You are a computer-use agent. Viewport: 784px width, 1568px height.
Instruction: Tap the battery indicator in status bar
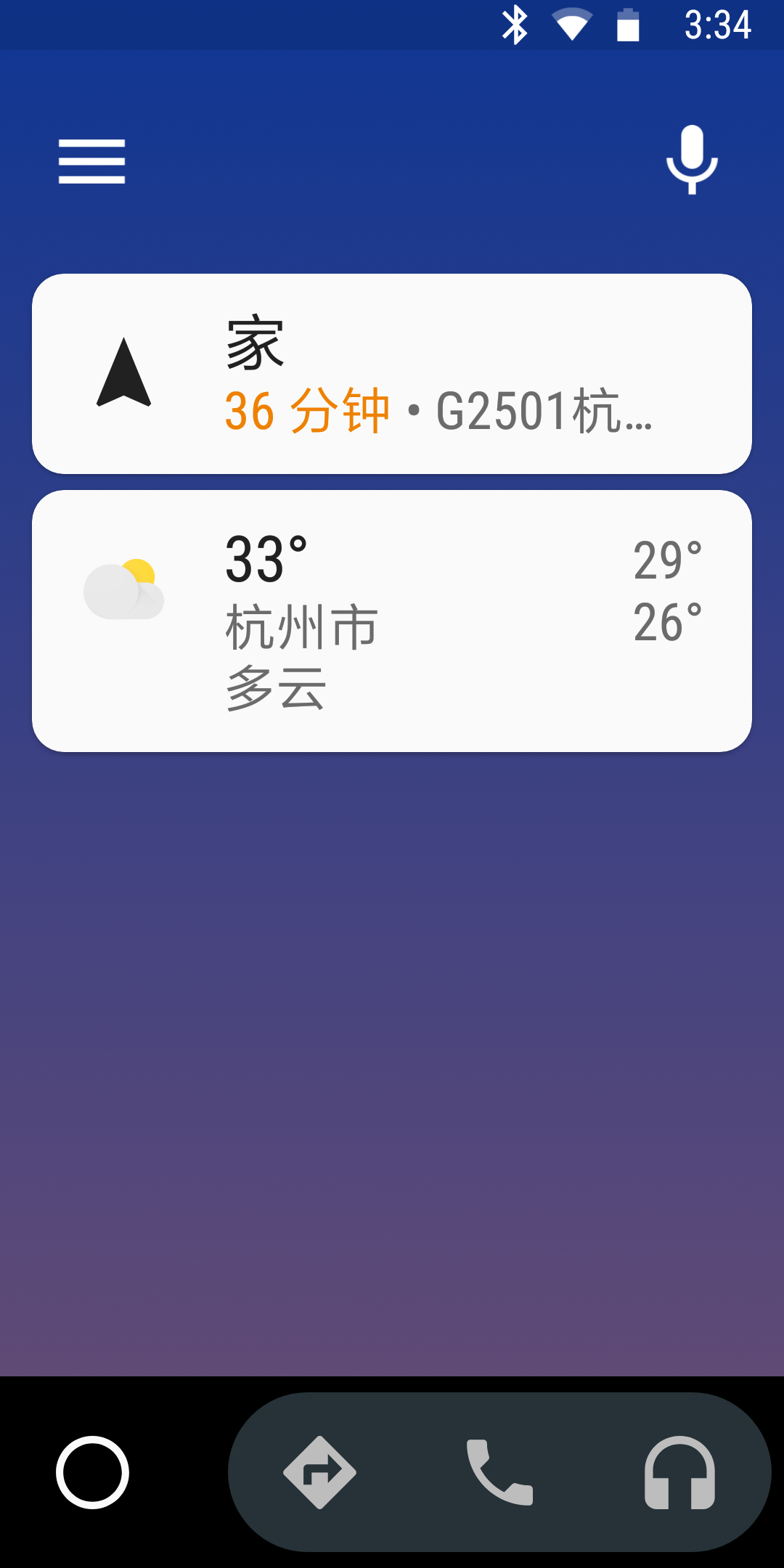click(x=628, y=24)
